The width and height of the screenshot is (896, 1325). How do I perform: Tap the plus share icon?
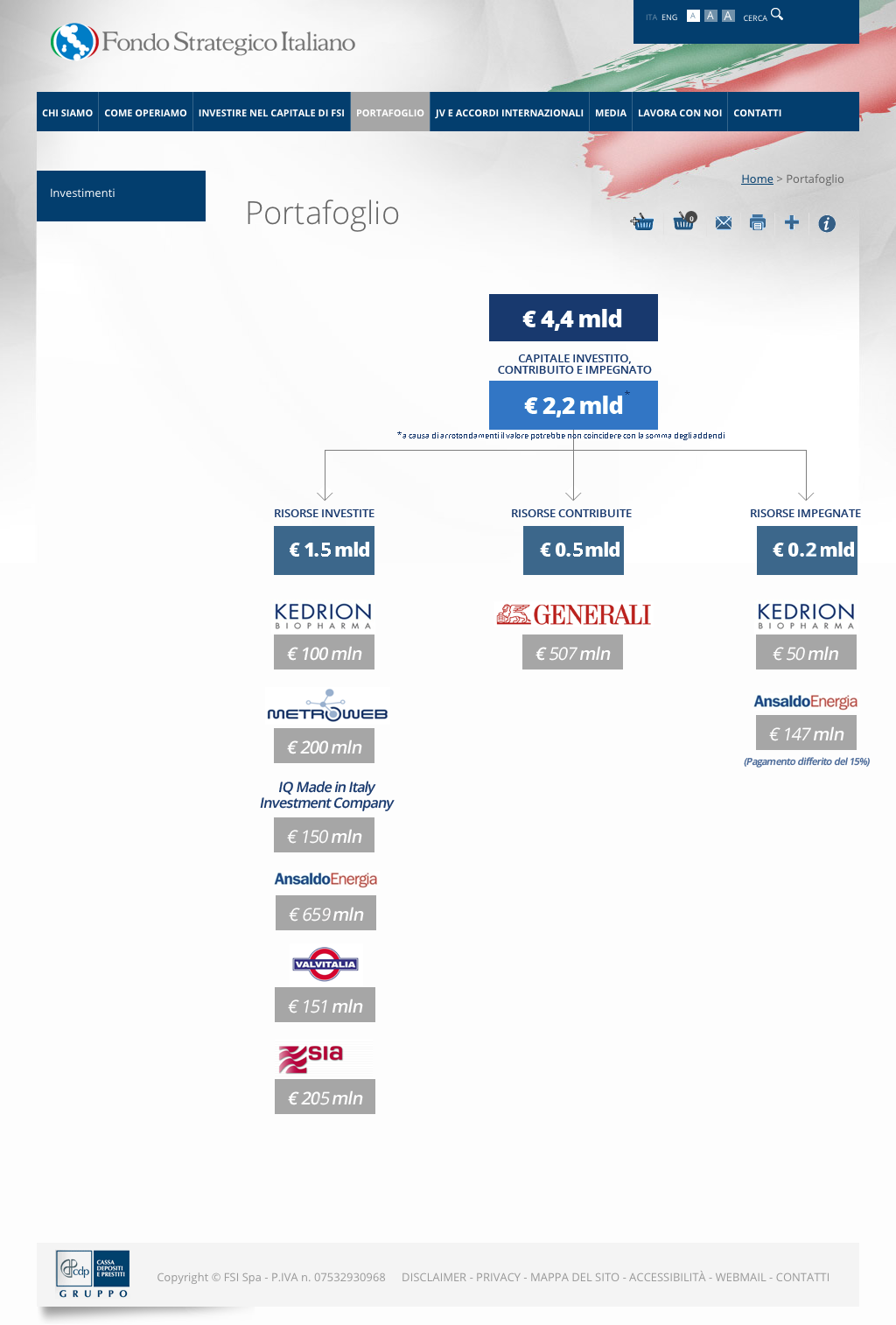click(x=792, y=222)
